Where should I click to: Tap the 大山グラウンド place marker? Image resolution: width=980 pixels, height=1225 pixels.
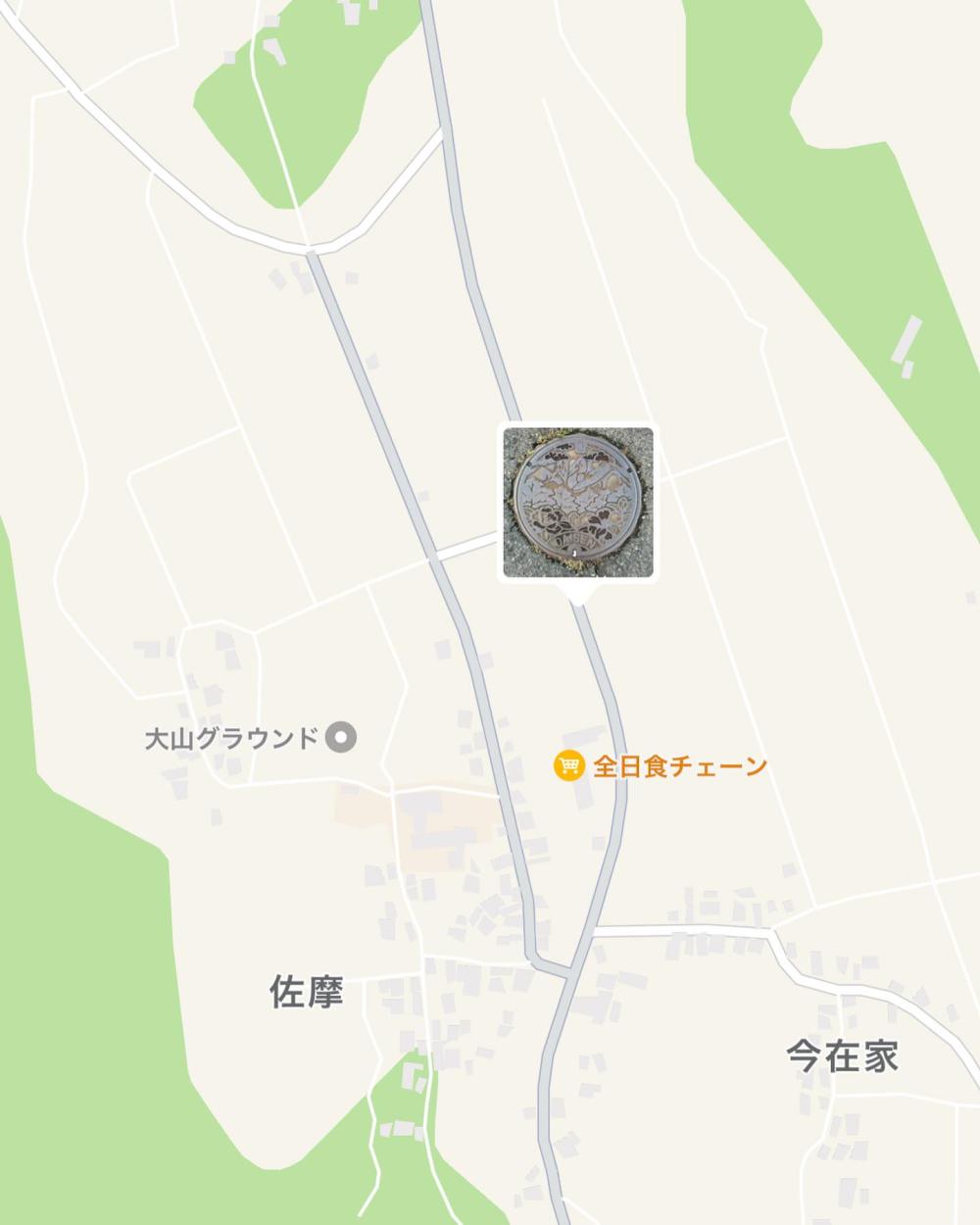point(340,737)
